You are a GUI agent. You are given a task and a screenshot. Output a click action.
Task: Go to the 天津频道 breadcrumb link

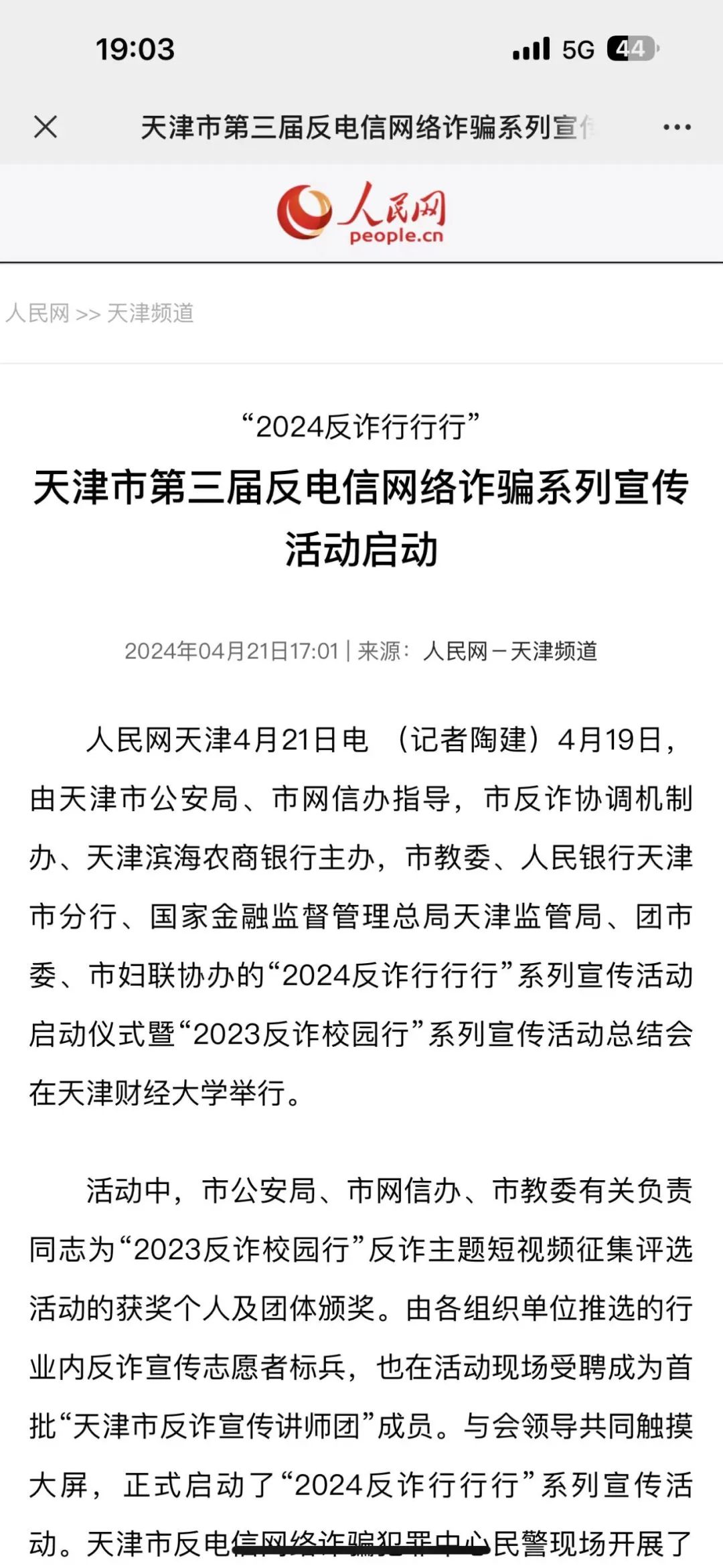(151, 313)
